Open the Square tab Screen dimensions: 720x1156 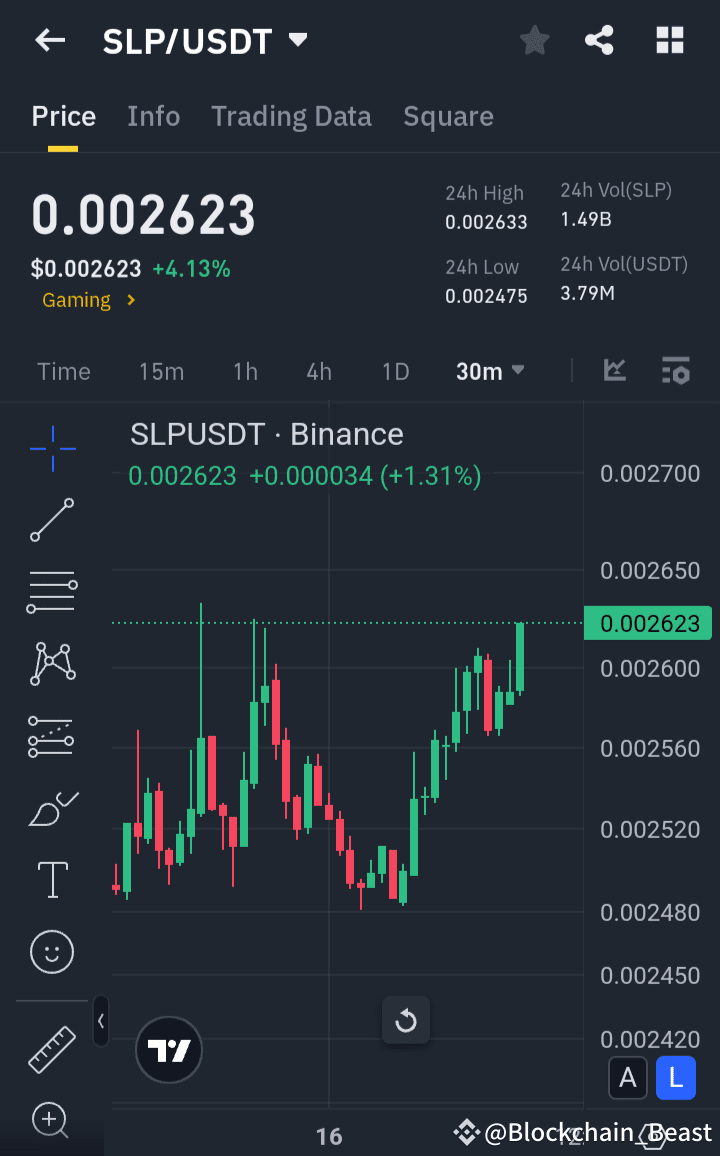coord(448,116)
